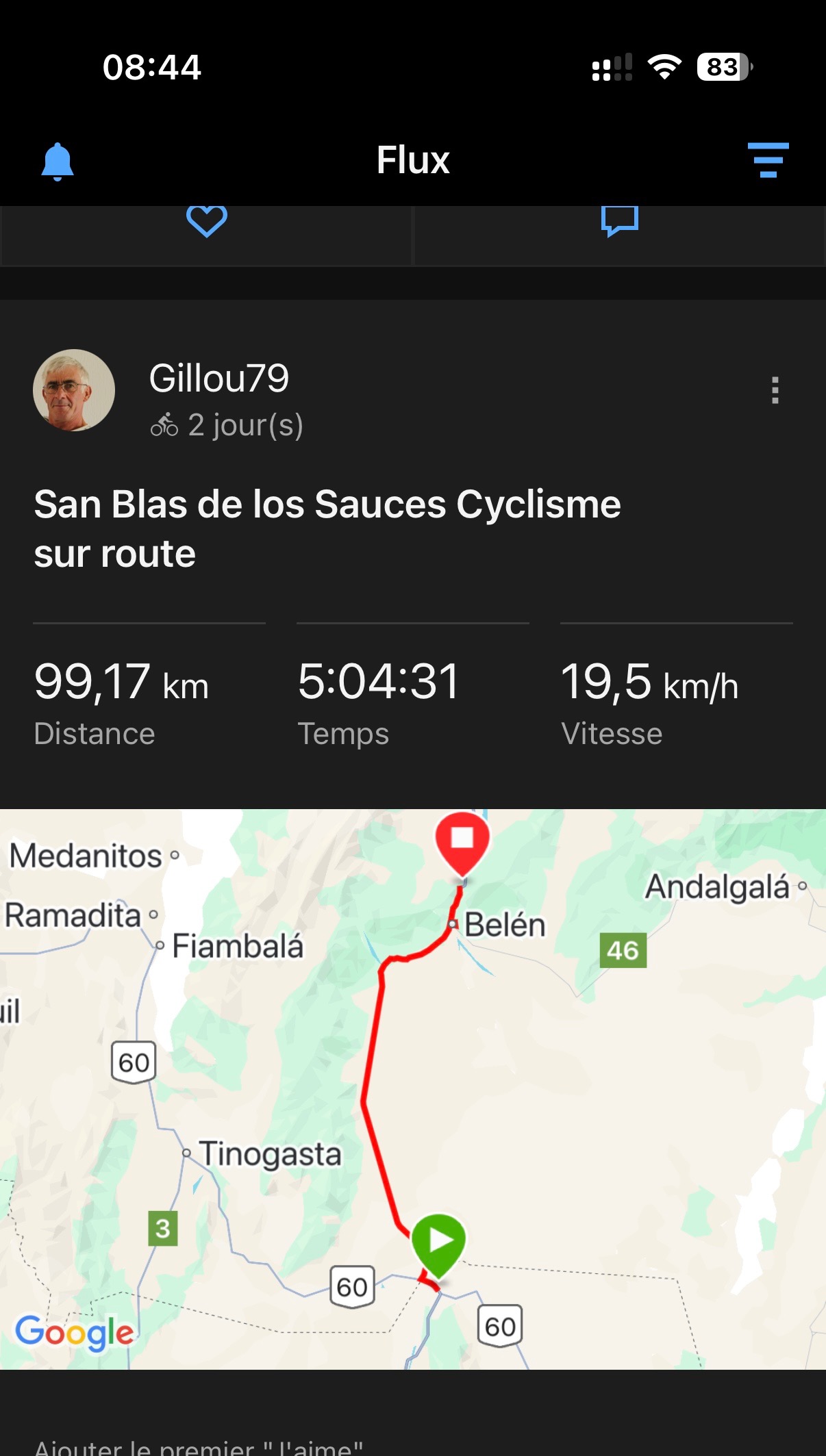
Task: Open Gillou79's profile by username
Action: (219, 378)
